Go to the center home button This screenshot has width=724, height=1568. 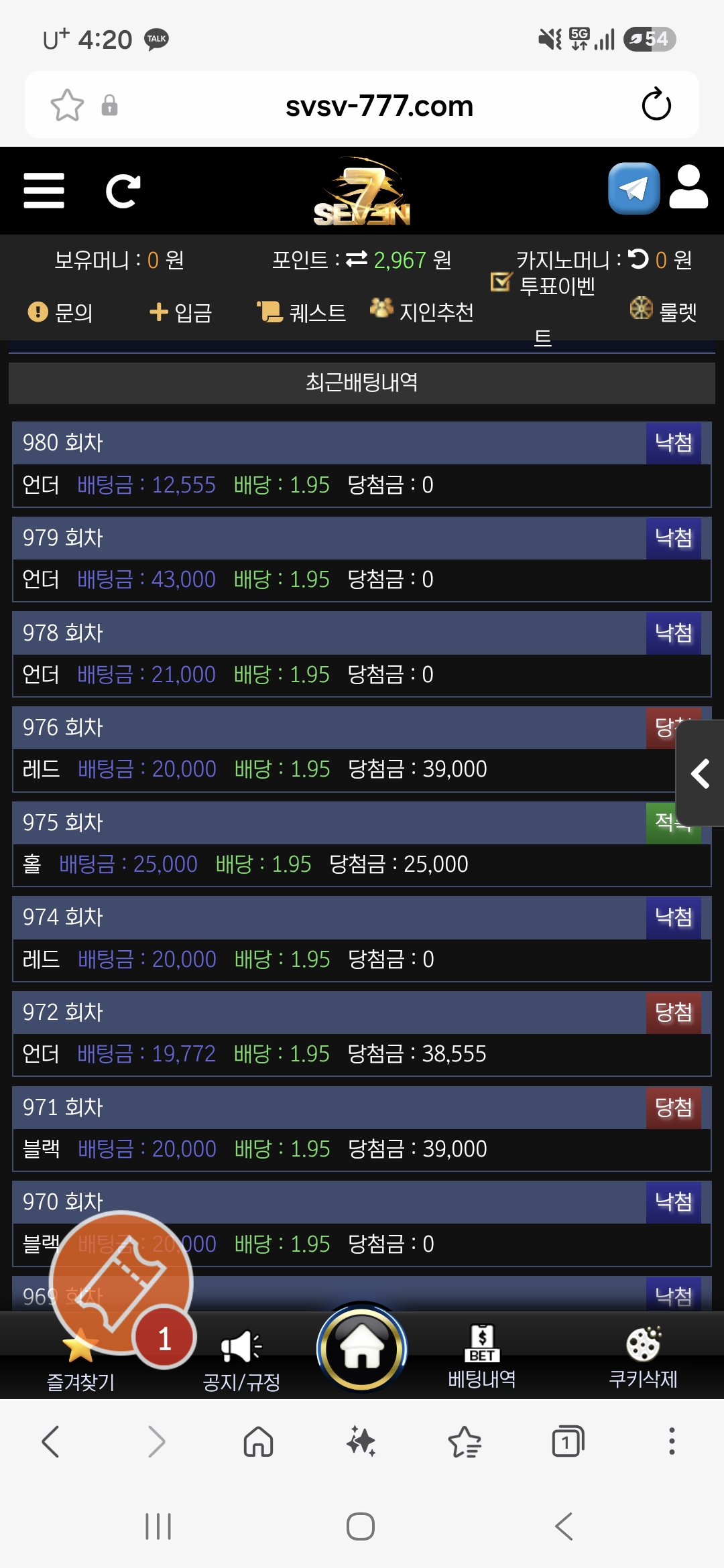pos(362,1348)
